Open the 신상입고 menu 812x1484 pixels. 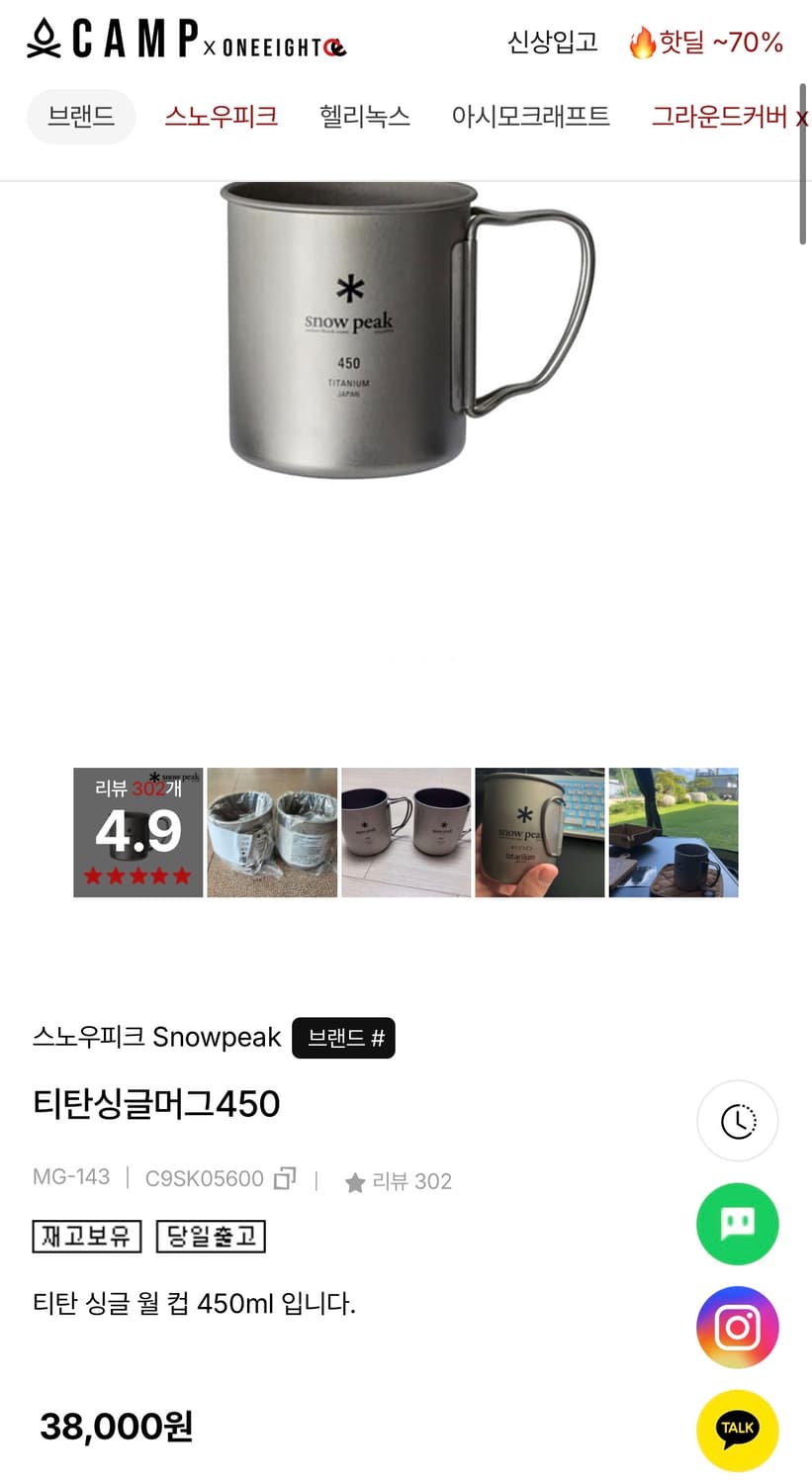551,42
